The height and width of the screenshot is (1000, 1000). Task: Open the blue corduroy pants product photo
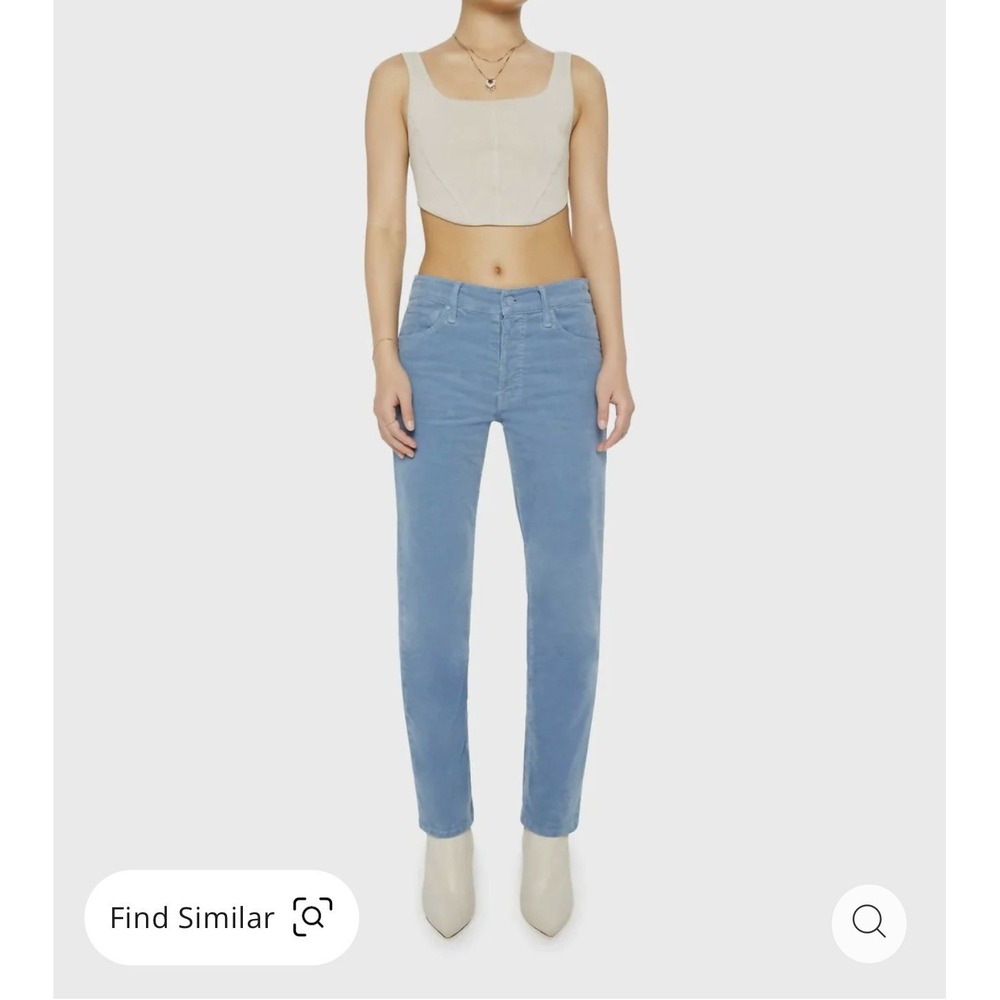500,550
